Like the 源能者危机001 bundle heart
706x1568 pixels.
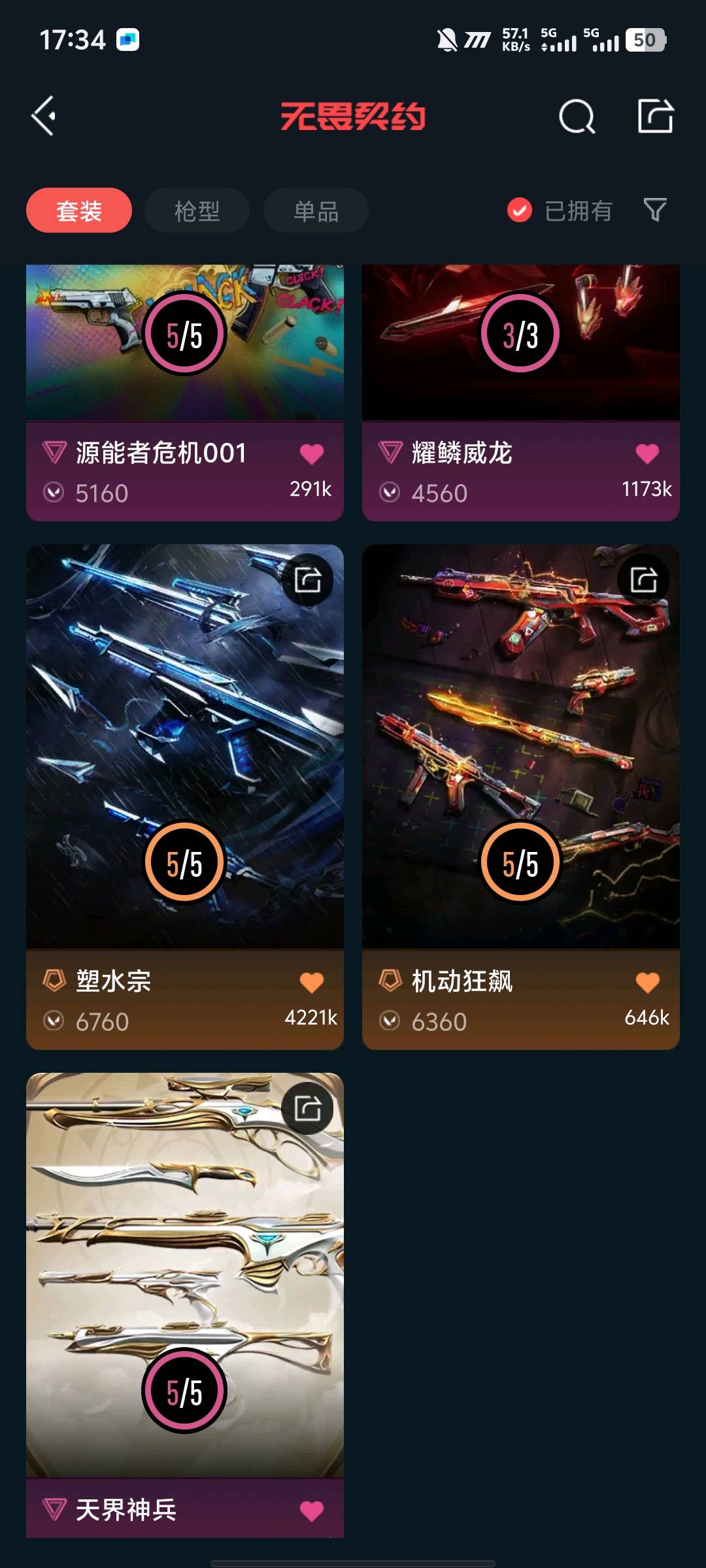312,453
